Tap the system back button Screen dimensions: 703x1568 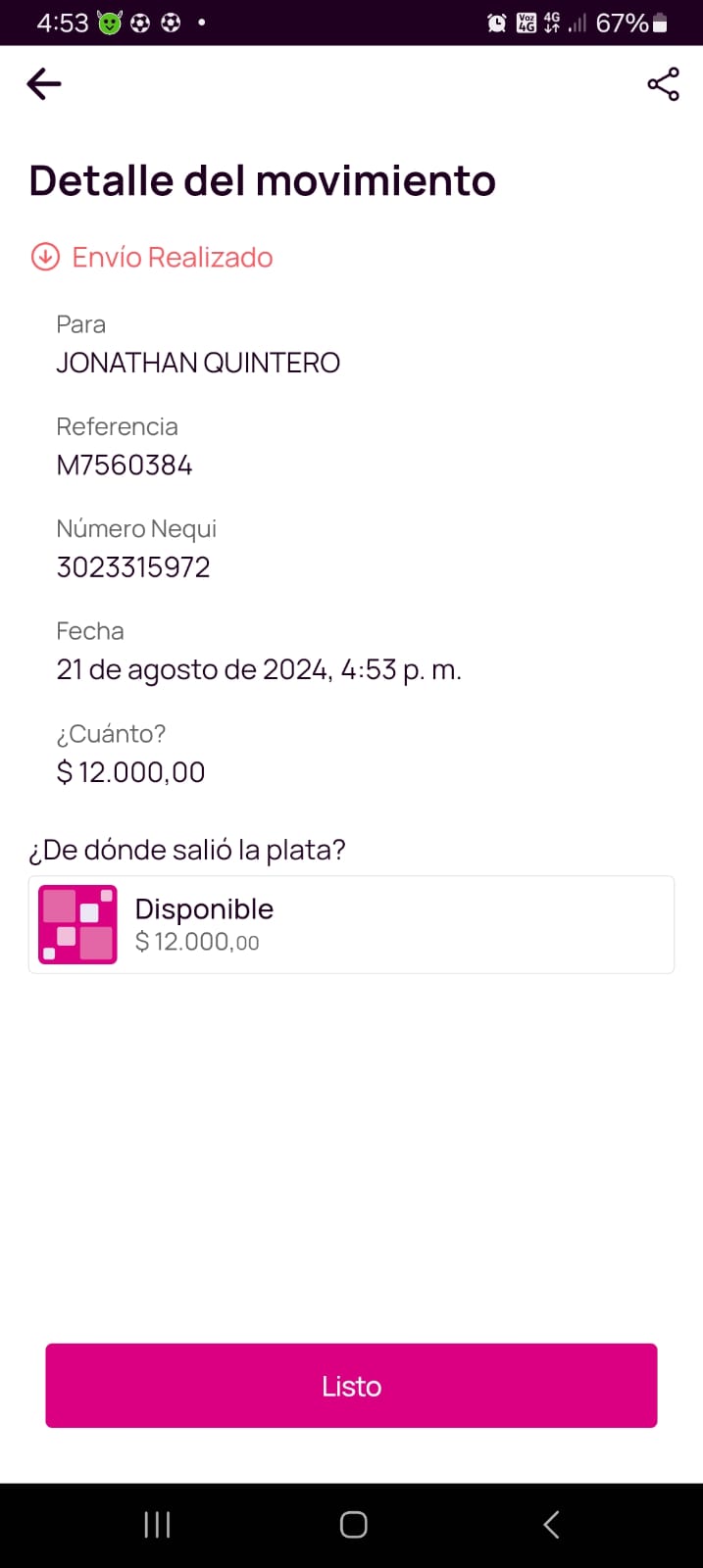click(x=551, y=1524)
